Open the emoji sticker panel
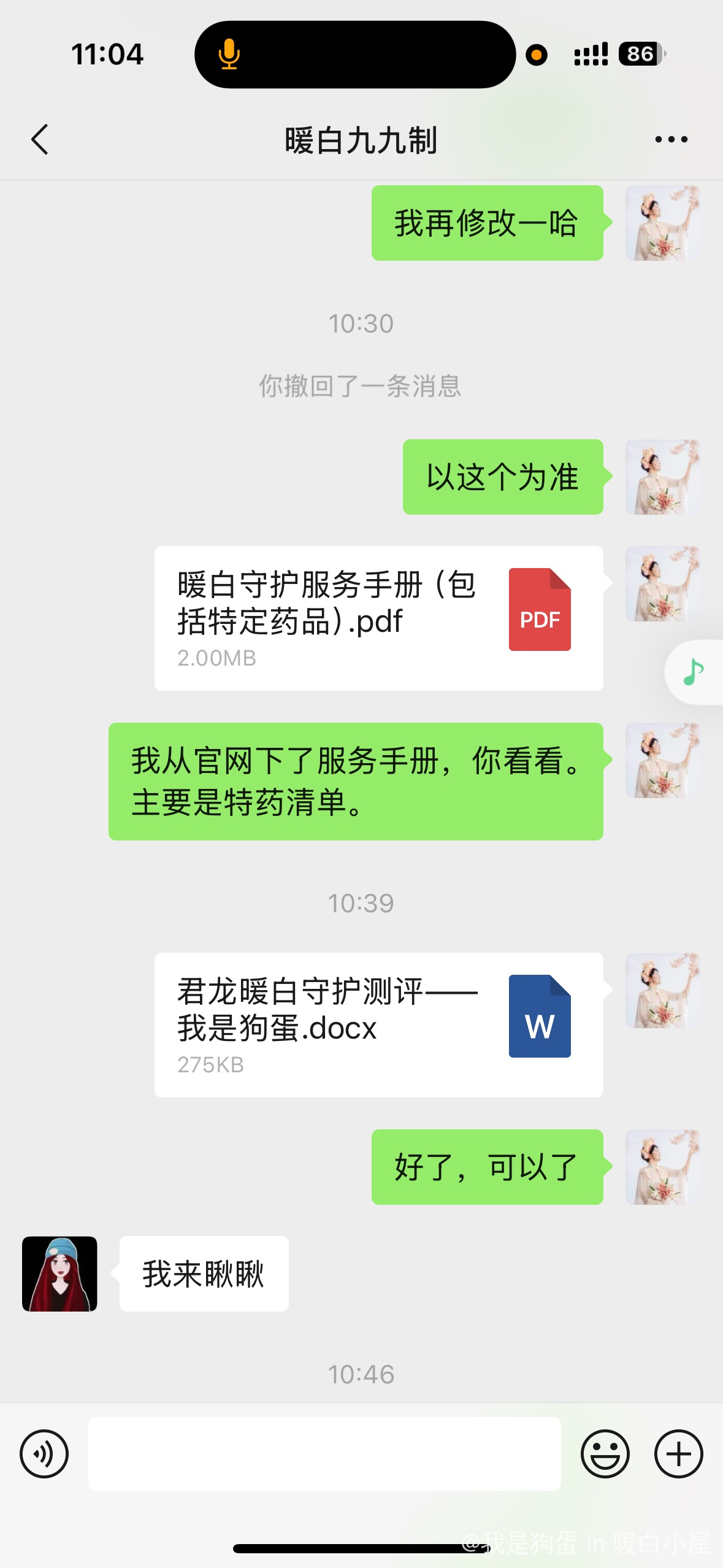 pyautogui.click(x=605, y=1453)
